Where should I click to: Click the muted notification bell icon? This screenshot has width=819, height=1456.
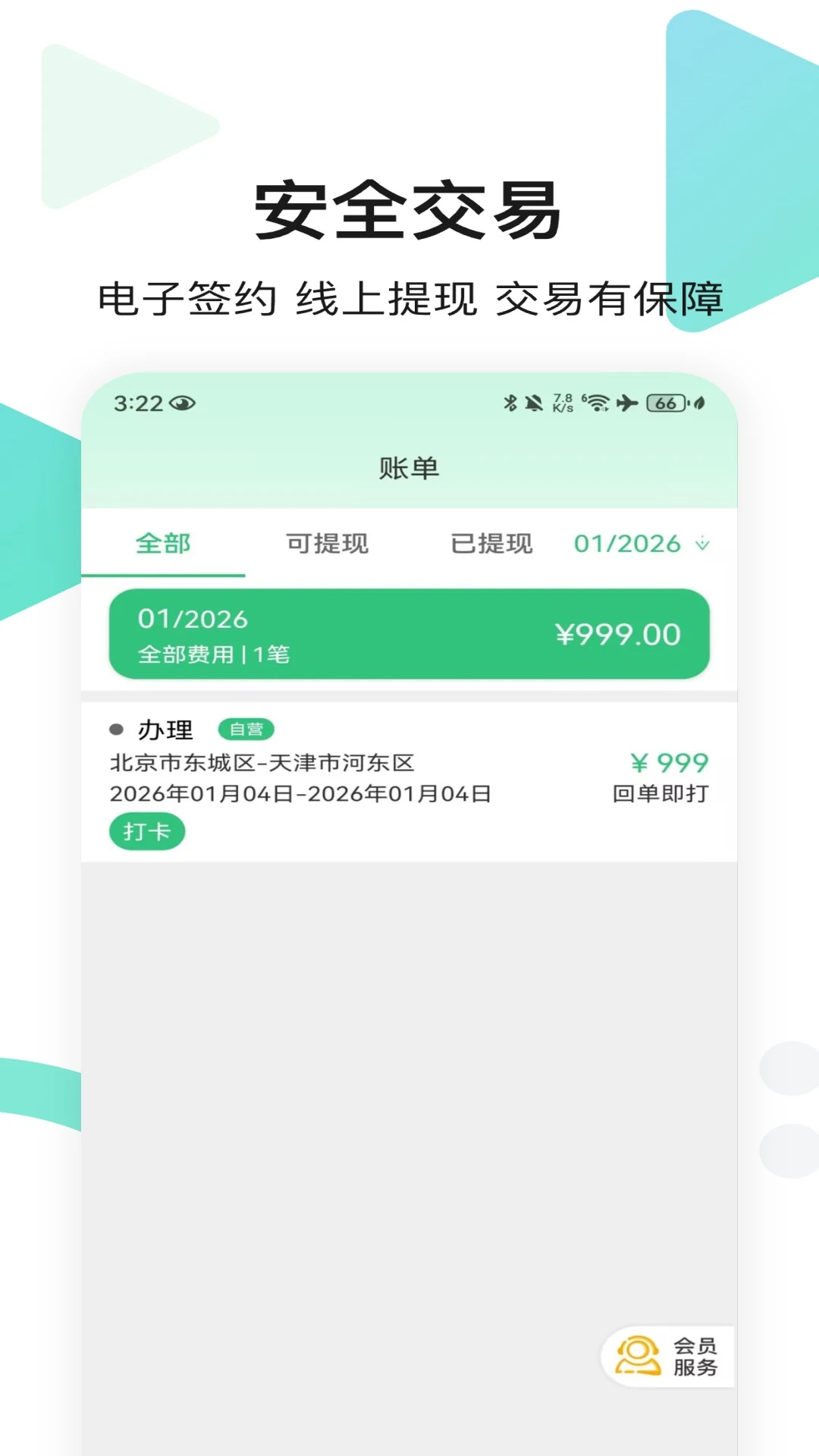(x=533, y=403)
